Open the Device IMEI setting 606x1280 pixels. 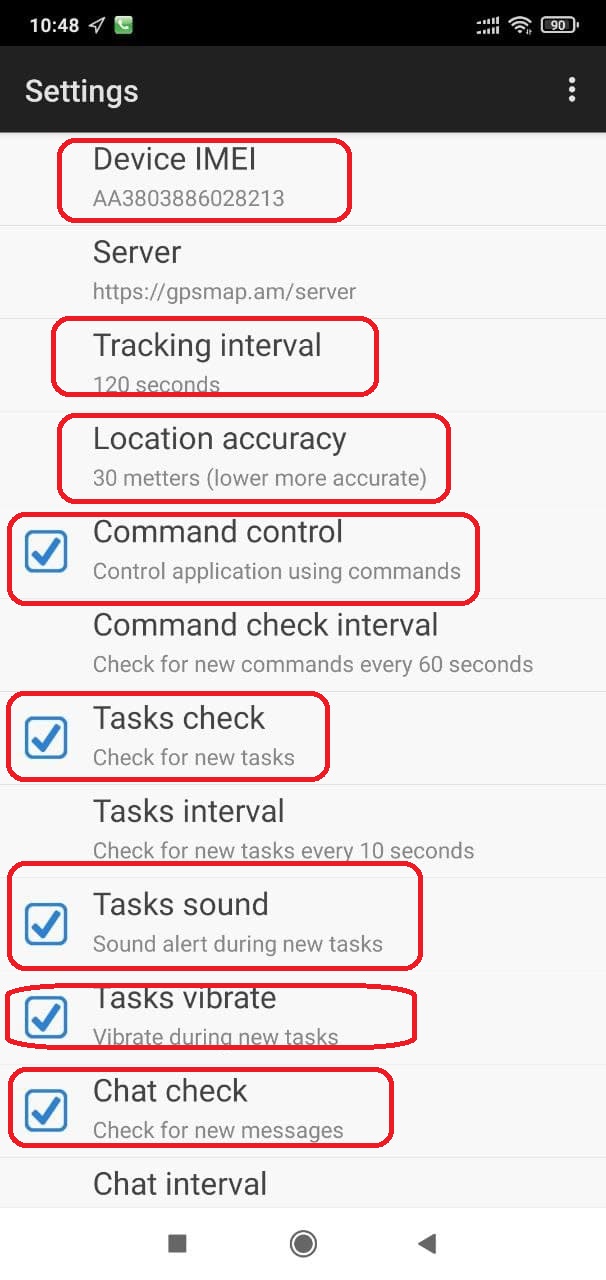(x=303, y=179)
